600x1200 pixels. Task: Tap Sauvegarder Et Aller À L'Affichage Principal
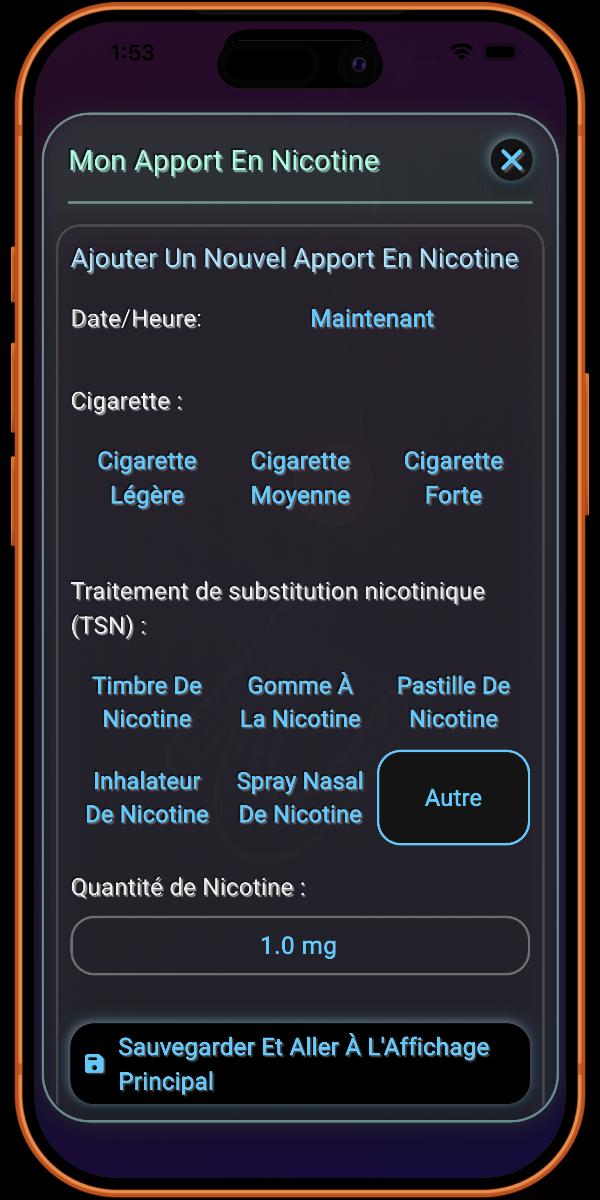pos(299,1064)
